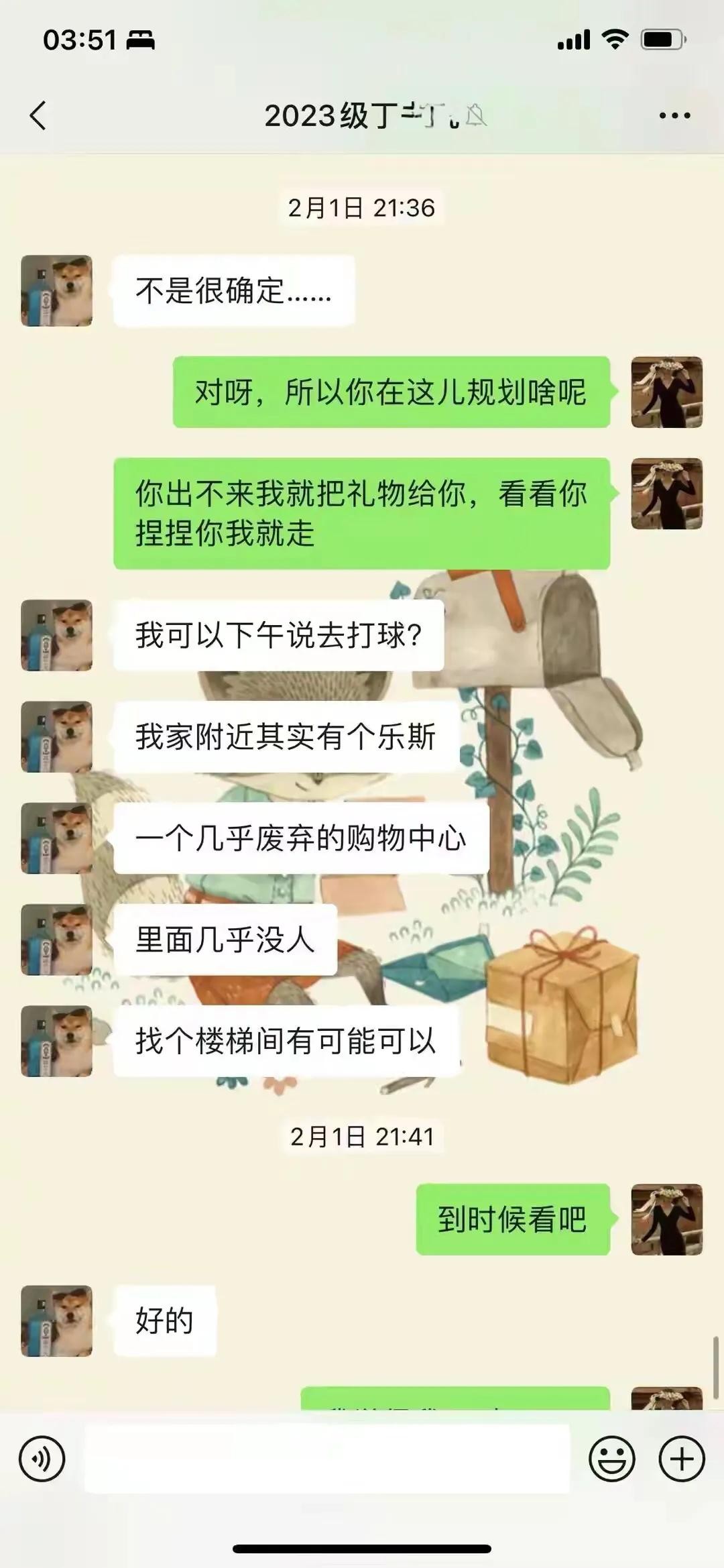Open profile from avatar beside "我可以下午说去打球?"
The width and height of the screenshot is (724, 1568).
pos(57,635)
